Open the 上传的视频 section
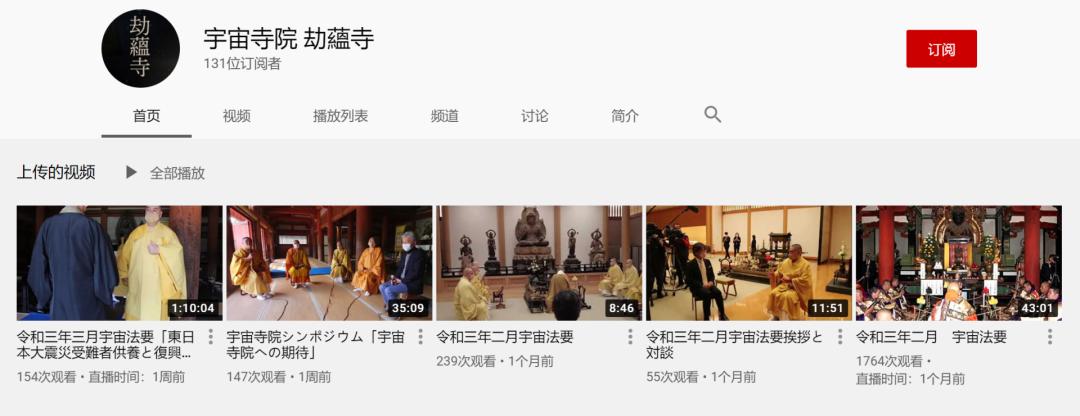This screenshot has height=416, width=1080. click(56, 172)
